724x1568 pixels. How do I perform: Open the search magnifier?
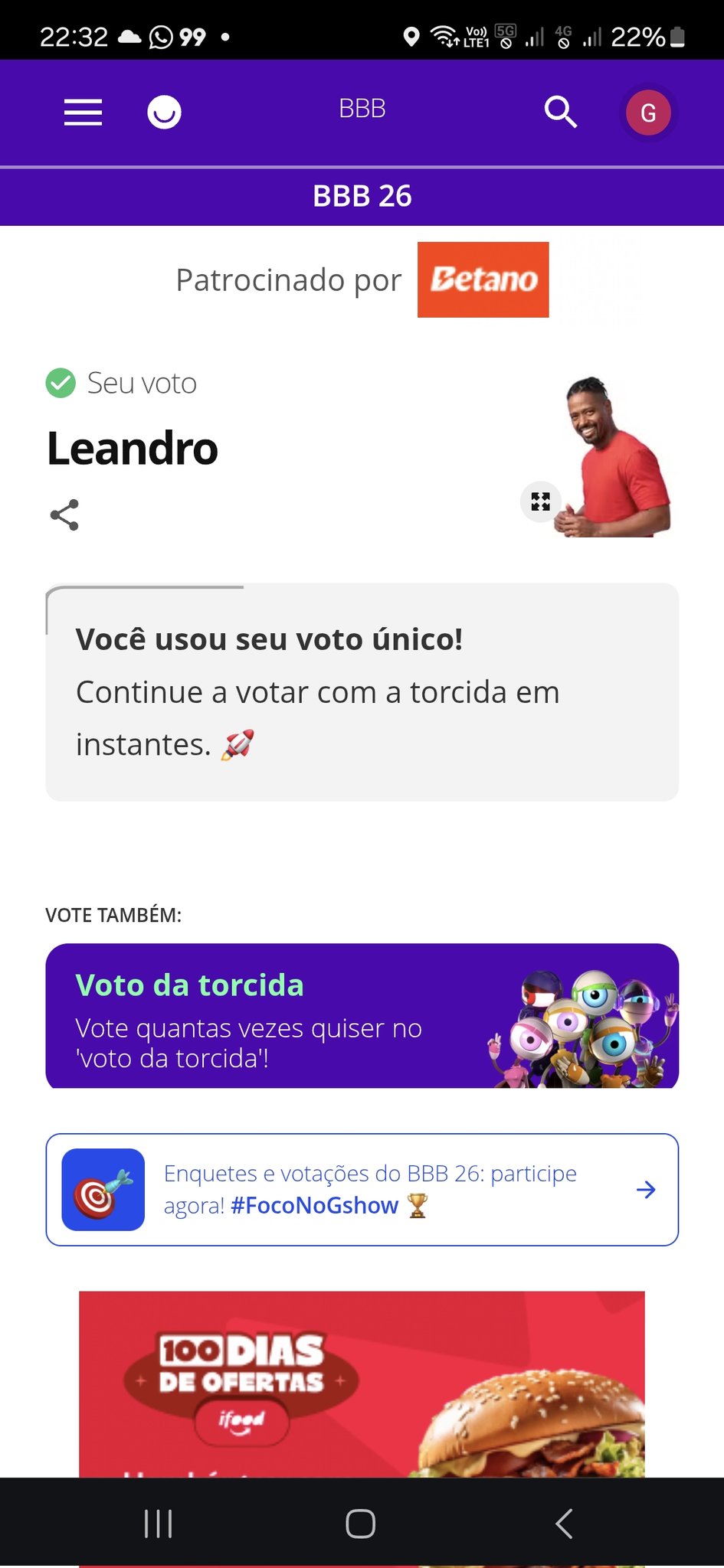pos(560,113)
